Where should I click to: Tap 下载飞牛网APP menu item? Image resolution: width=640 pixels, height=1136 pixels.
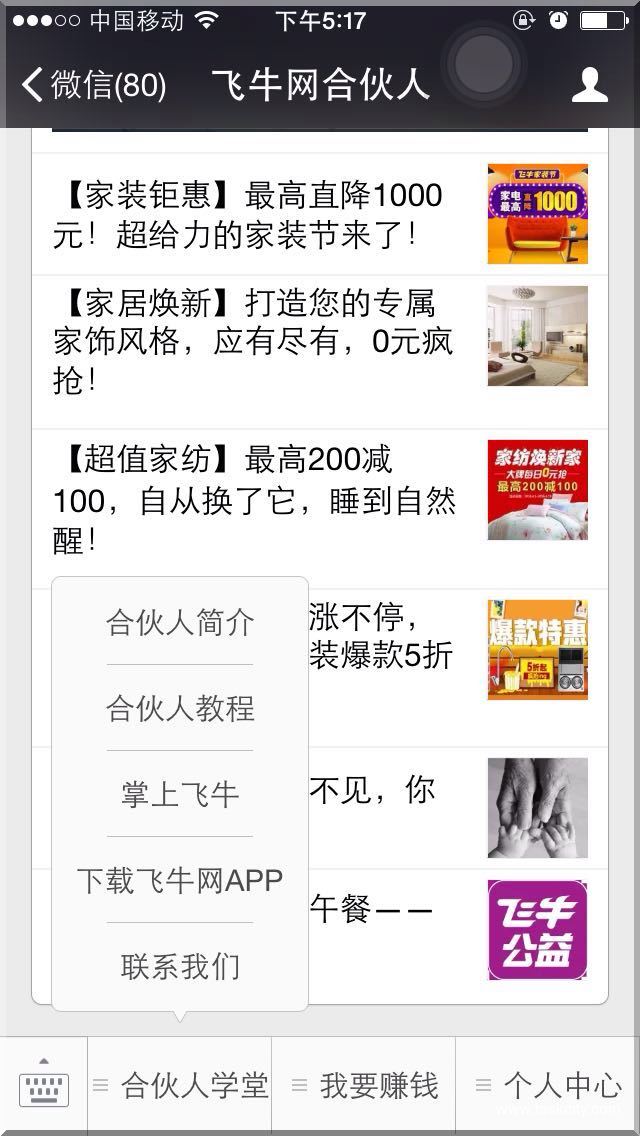coord(180,880)
